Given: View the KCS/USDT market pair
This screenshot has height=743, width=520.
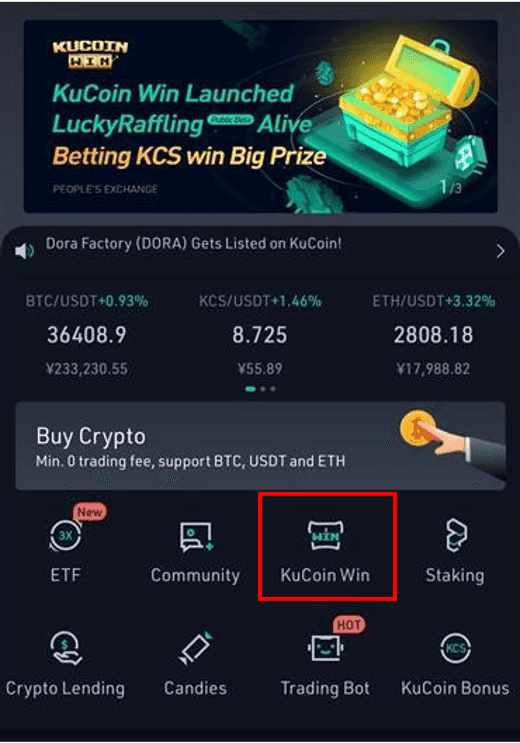Looking at the screenshot, I should click(260, 335).
